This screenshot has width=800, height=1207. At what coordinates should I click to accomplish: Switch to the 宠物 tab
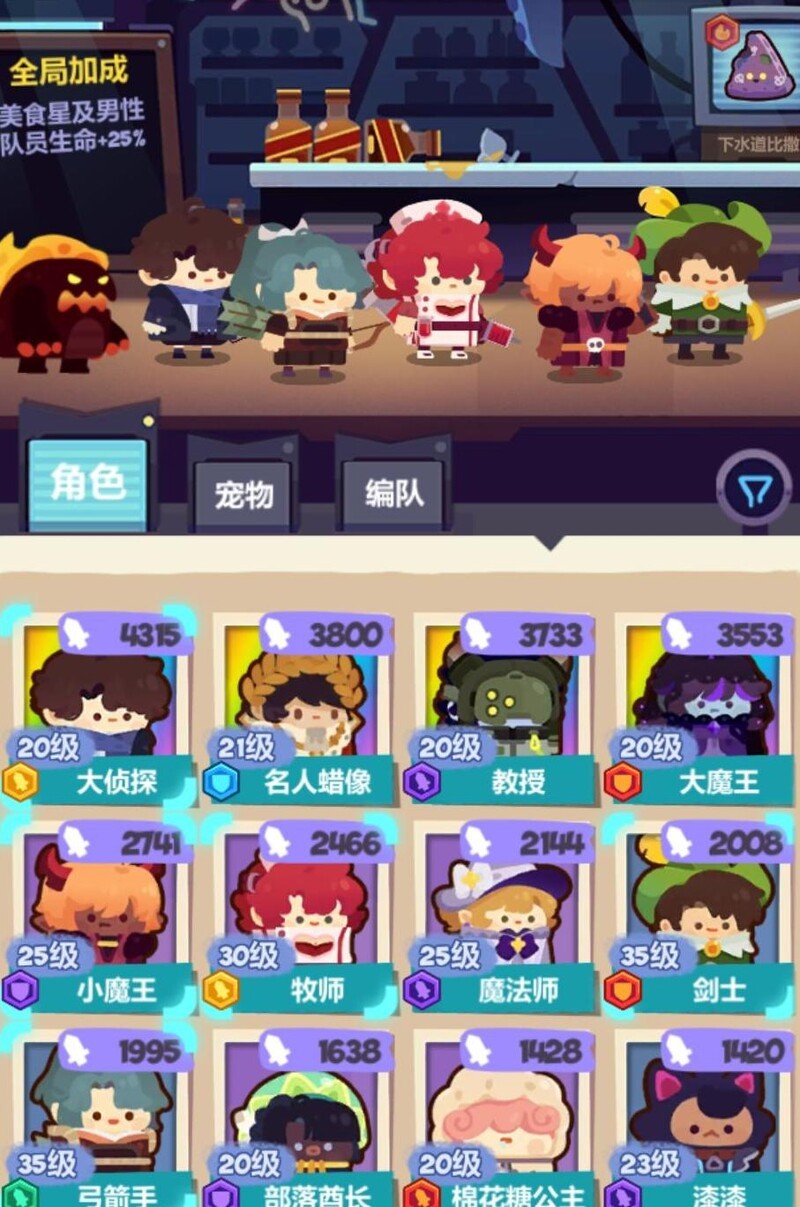point(243,494)
